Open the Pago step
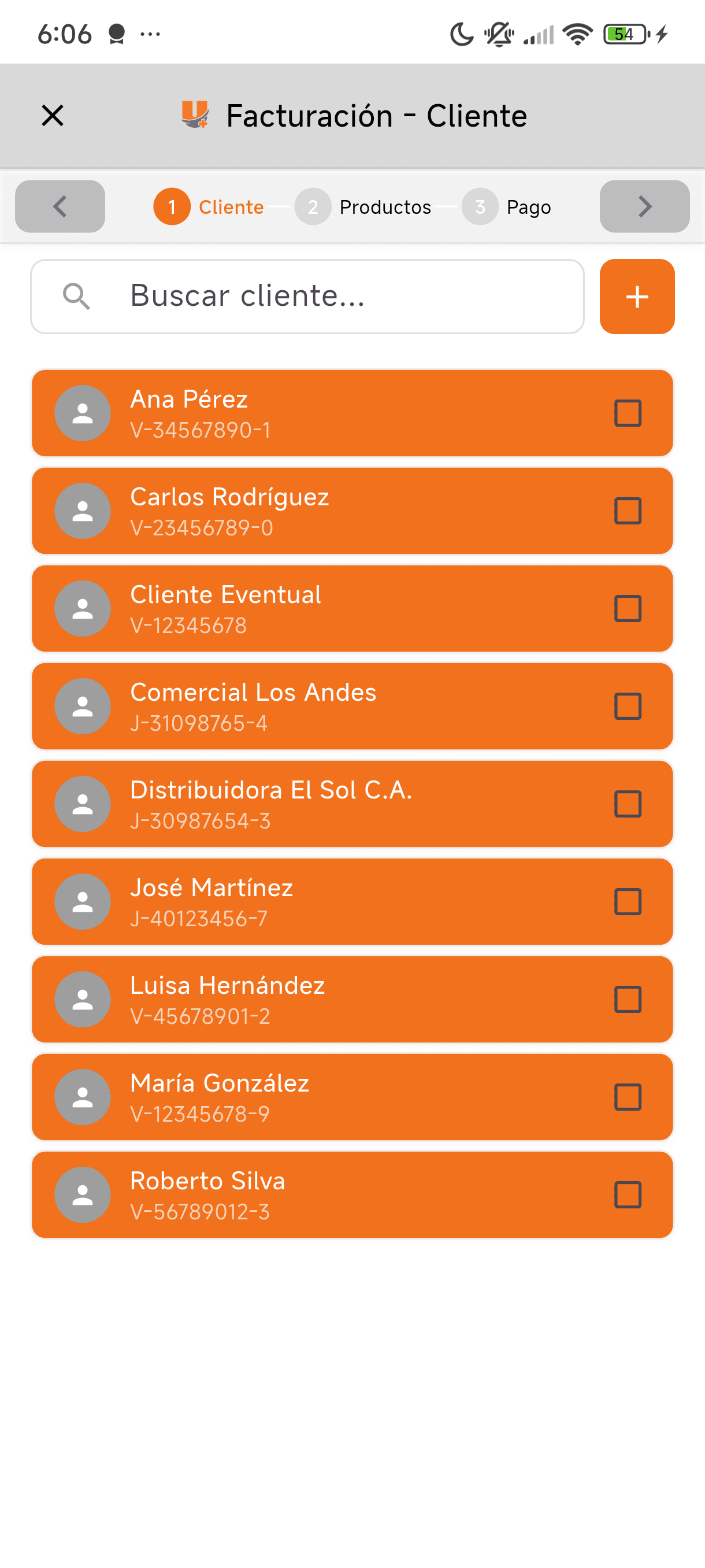This screenshot has width=705, height=1568. coord(527,206)
